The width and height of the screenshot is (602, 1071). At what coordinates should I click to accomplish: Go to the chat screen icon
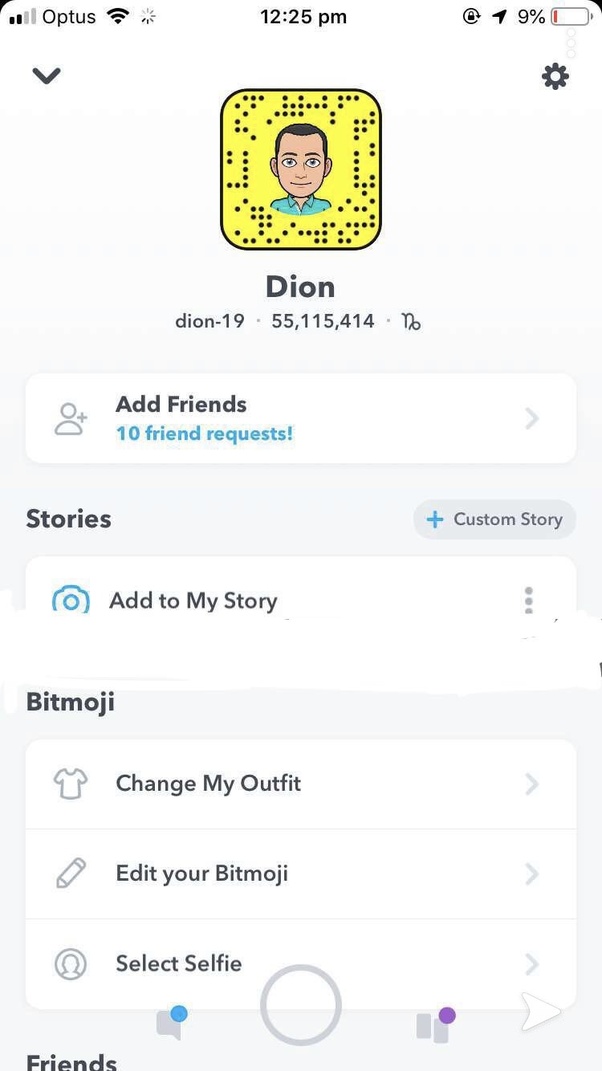pos(170,1022)
